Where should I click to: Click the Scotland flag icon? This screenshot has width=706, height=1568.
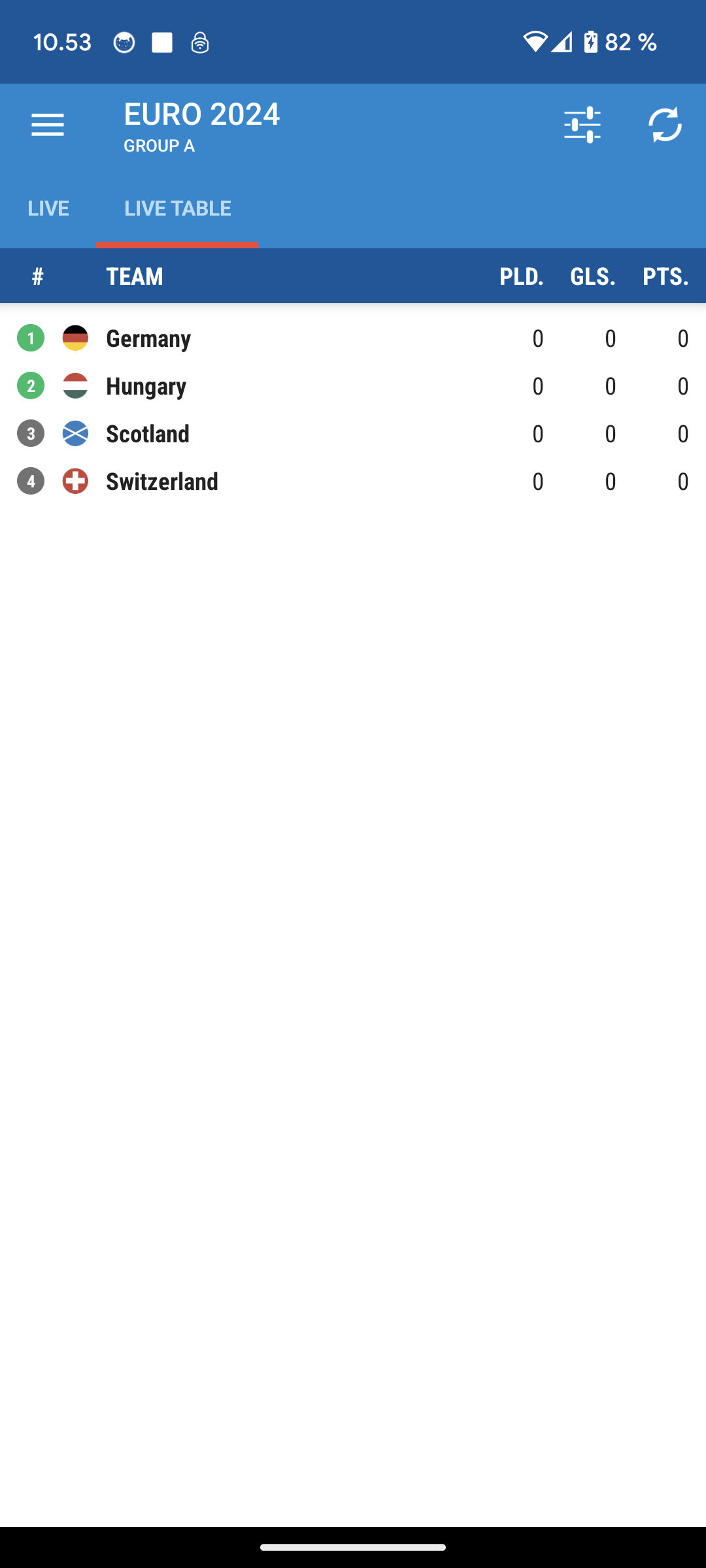75,433
